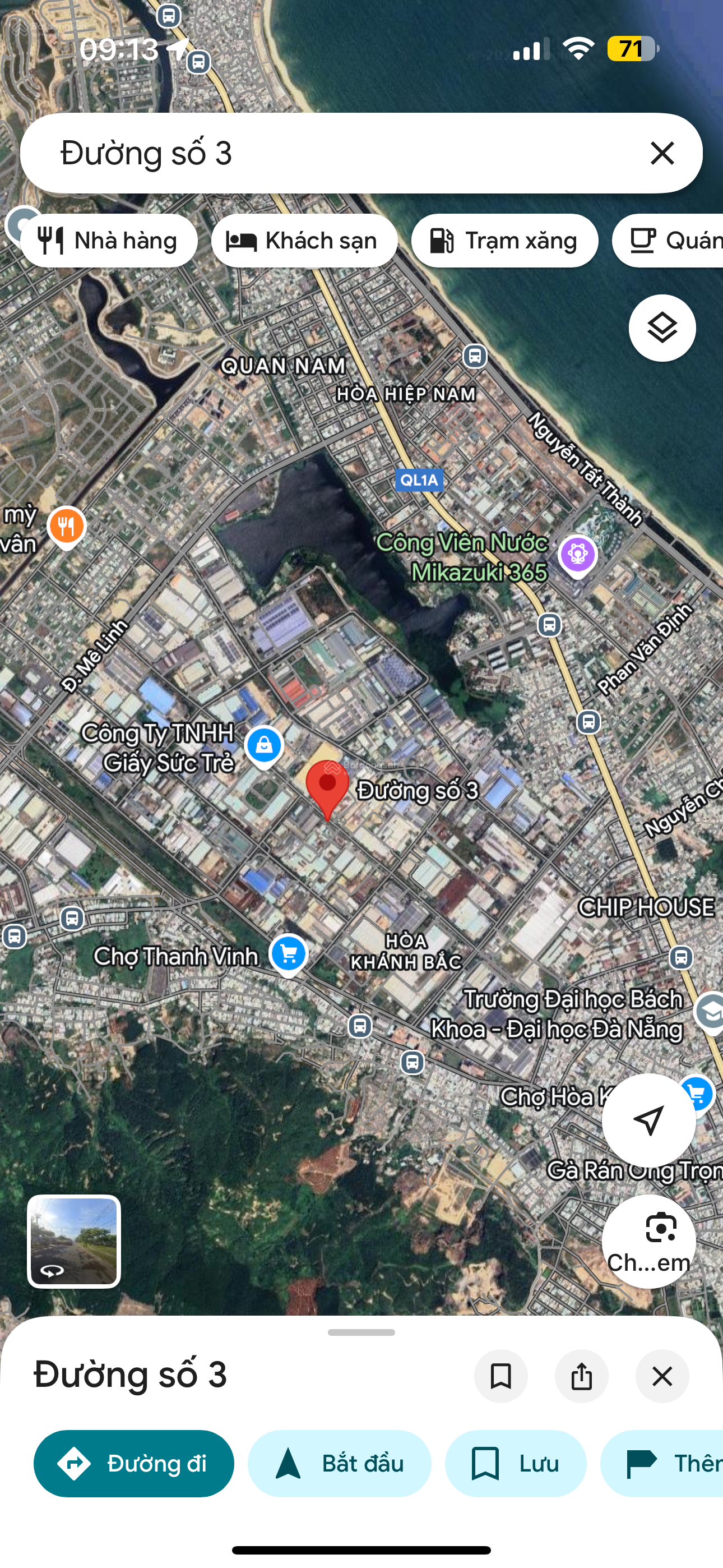Screen dimensions: 723x1568
Task: Open the Chợ Thanh Vinh marker
Action: pos(289,954)
